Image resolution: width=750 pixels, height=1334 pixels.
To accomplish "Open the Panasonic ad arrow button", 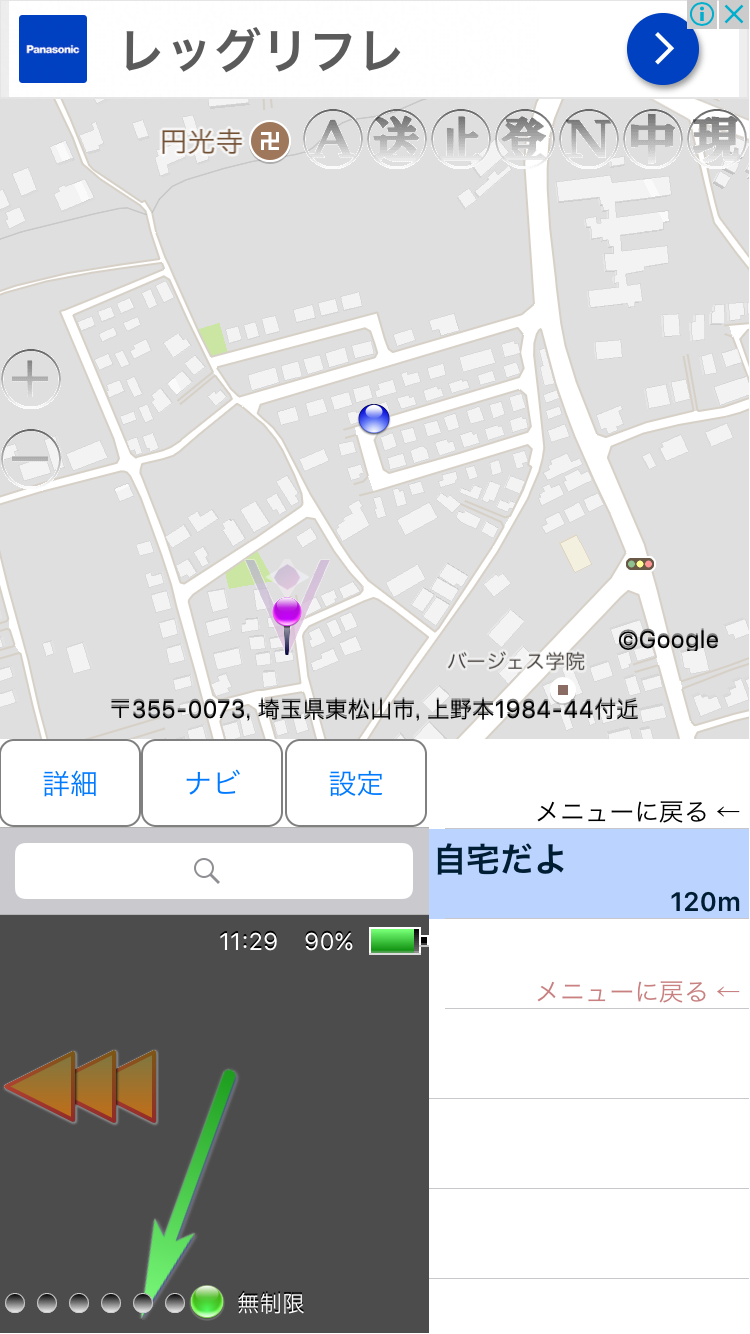I will [x=662, y=48].
